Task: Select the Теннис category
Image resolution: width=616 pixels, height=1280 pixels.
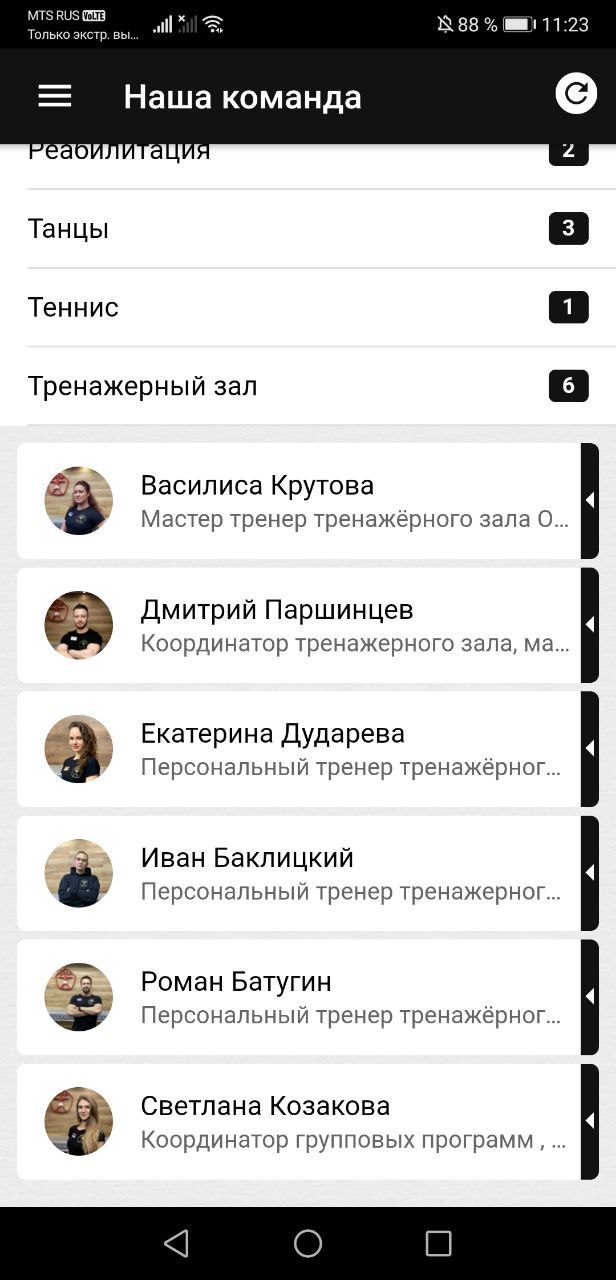Action: click(300, 307)
